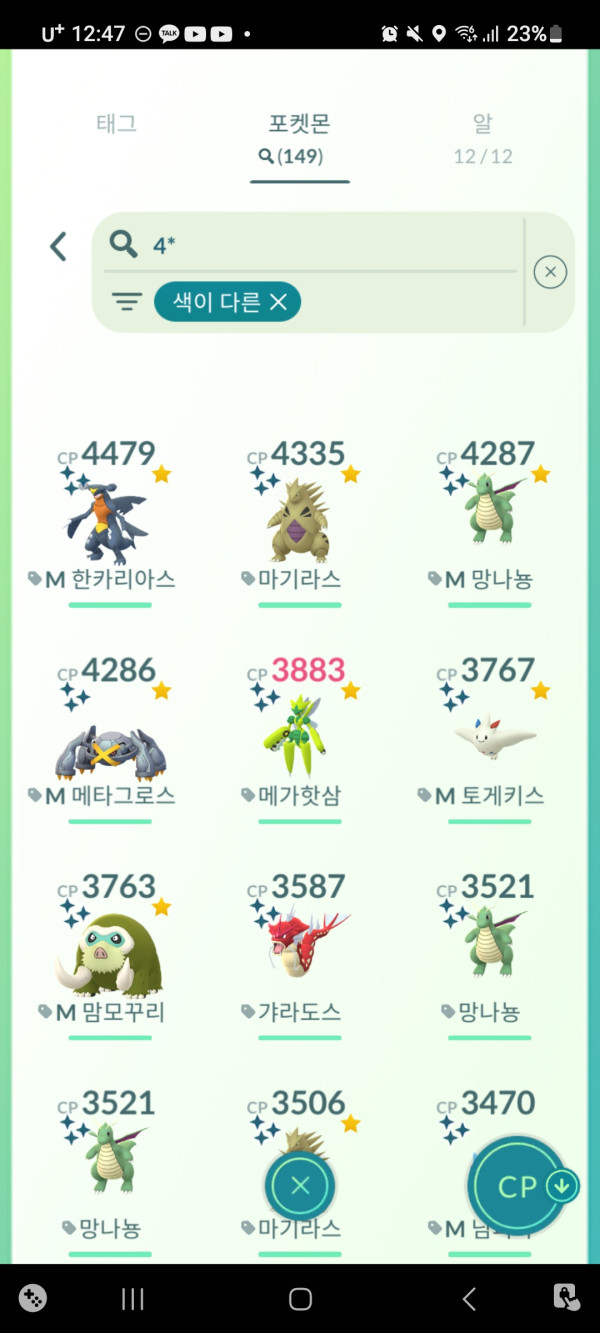Go back with the left arrow
The height and width of the screenshot is (1333, 600).
[x=59, y=246]
